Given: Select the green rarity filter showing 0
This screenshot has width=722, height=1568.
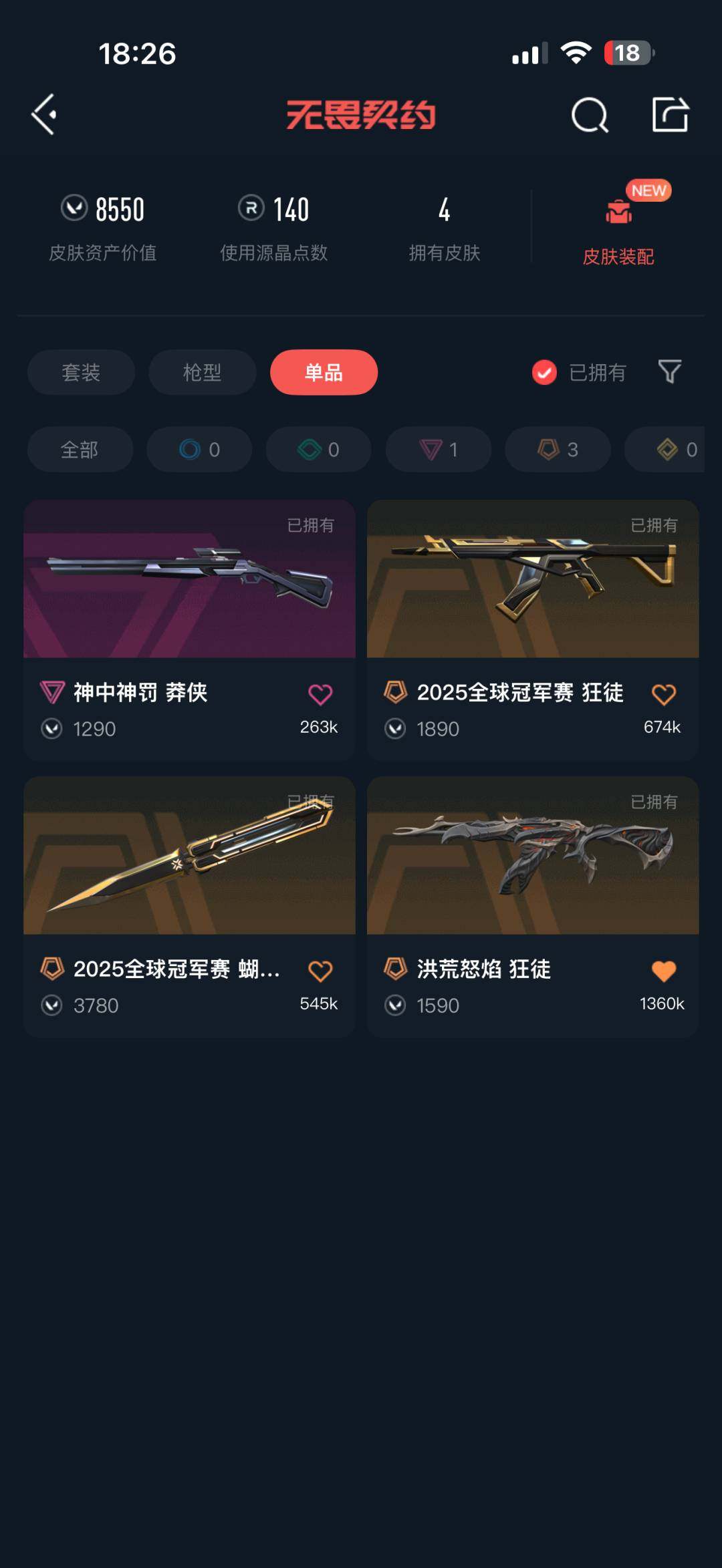Looking at the screenshot, I should coord(318,450).
